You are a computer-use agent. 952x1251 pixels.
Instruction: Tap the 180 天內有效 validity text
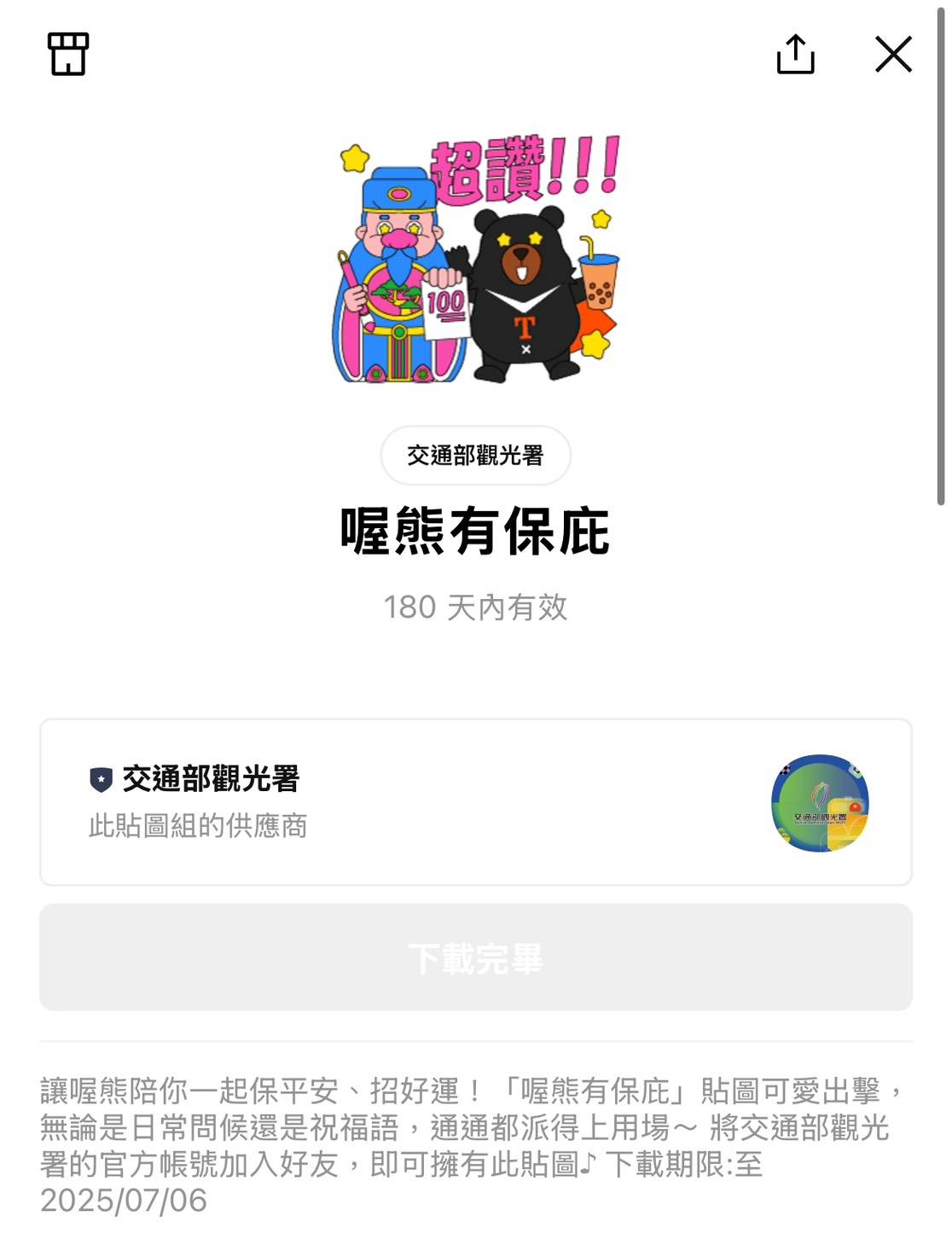476,608
